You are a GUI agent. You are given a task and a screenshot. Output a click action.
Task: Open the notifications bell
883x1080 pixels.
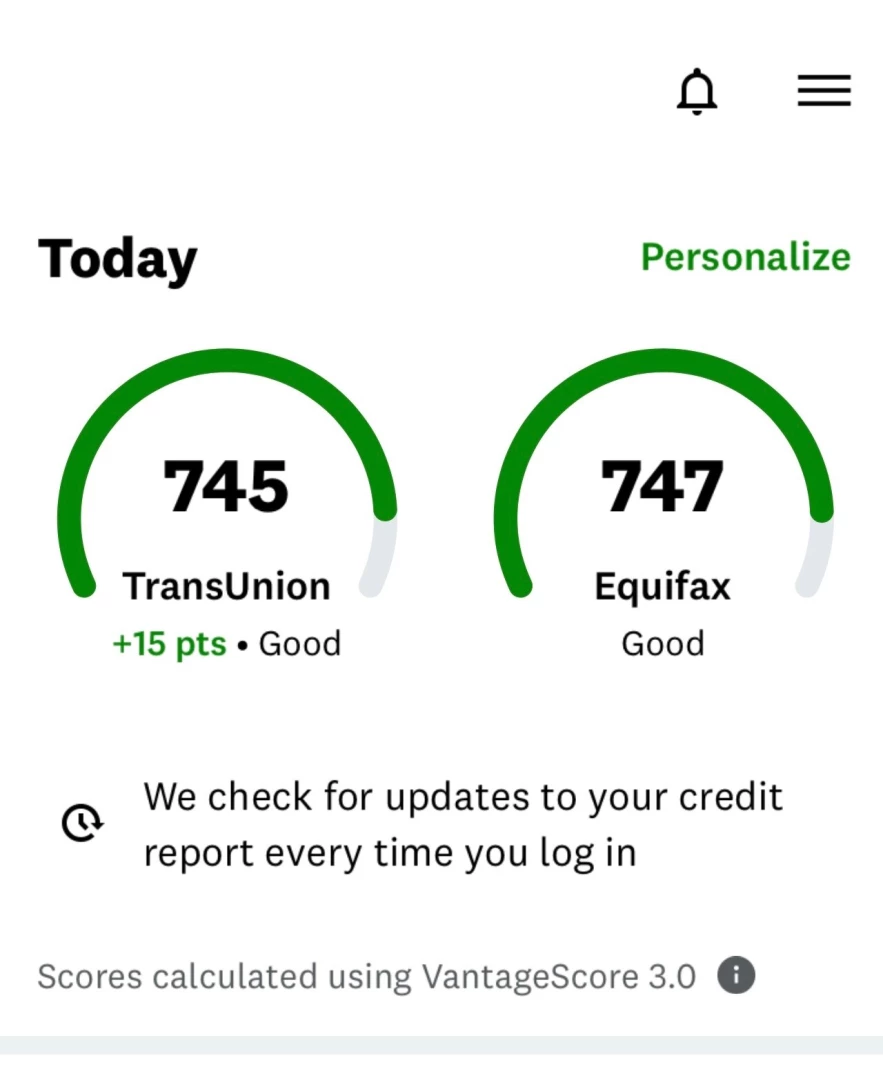point(697,93)
